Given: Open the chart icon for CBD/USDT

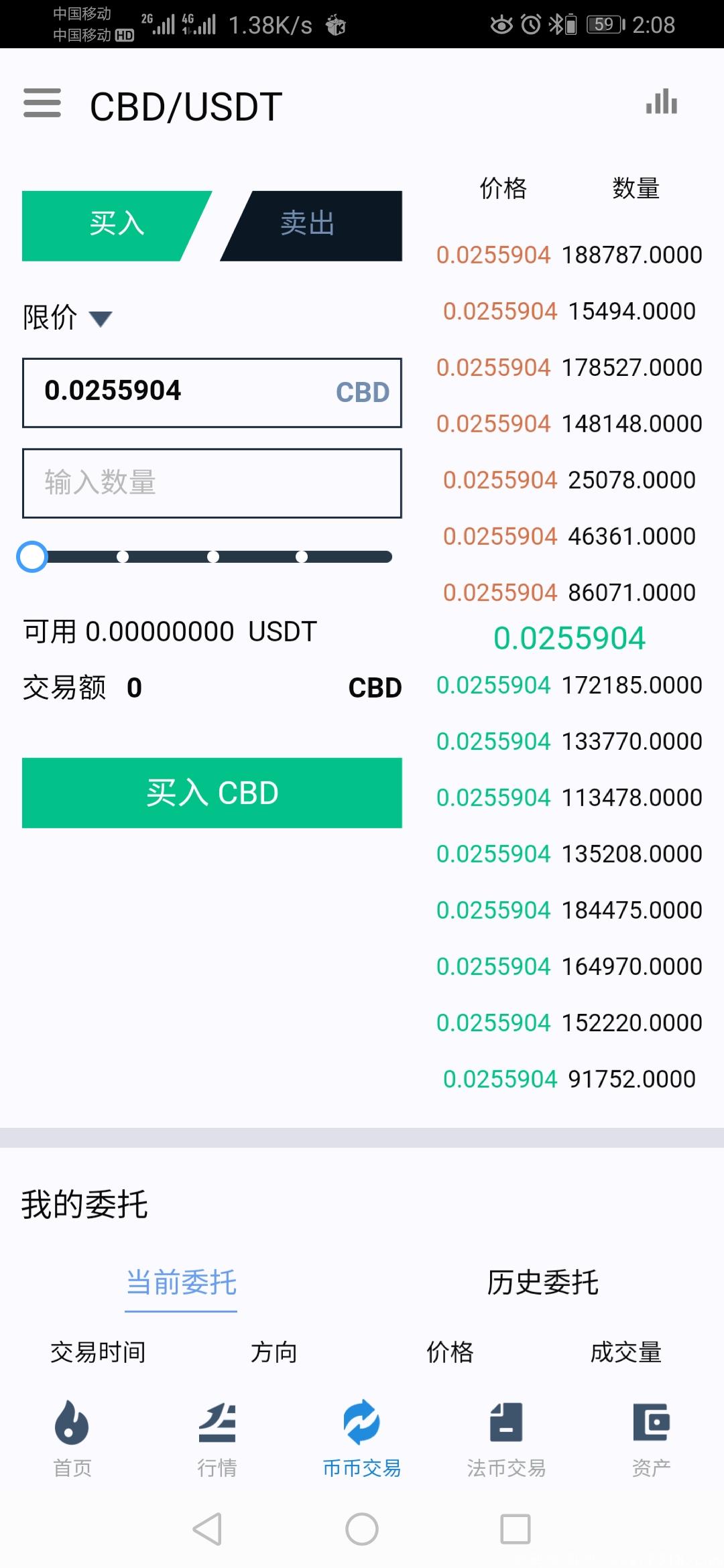Looking at the screenshot, I should point(662,102).
